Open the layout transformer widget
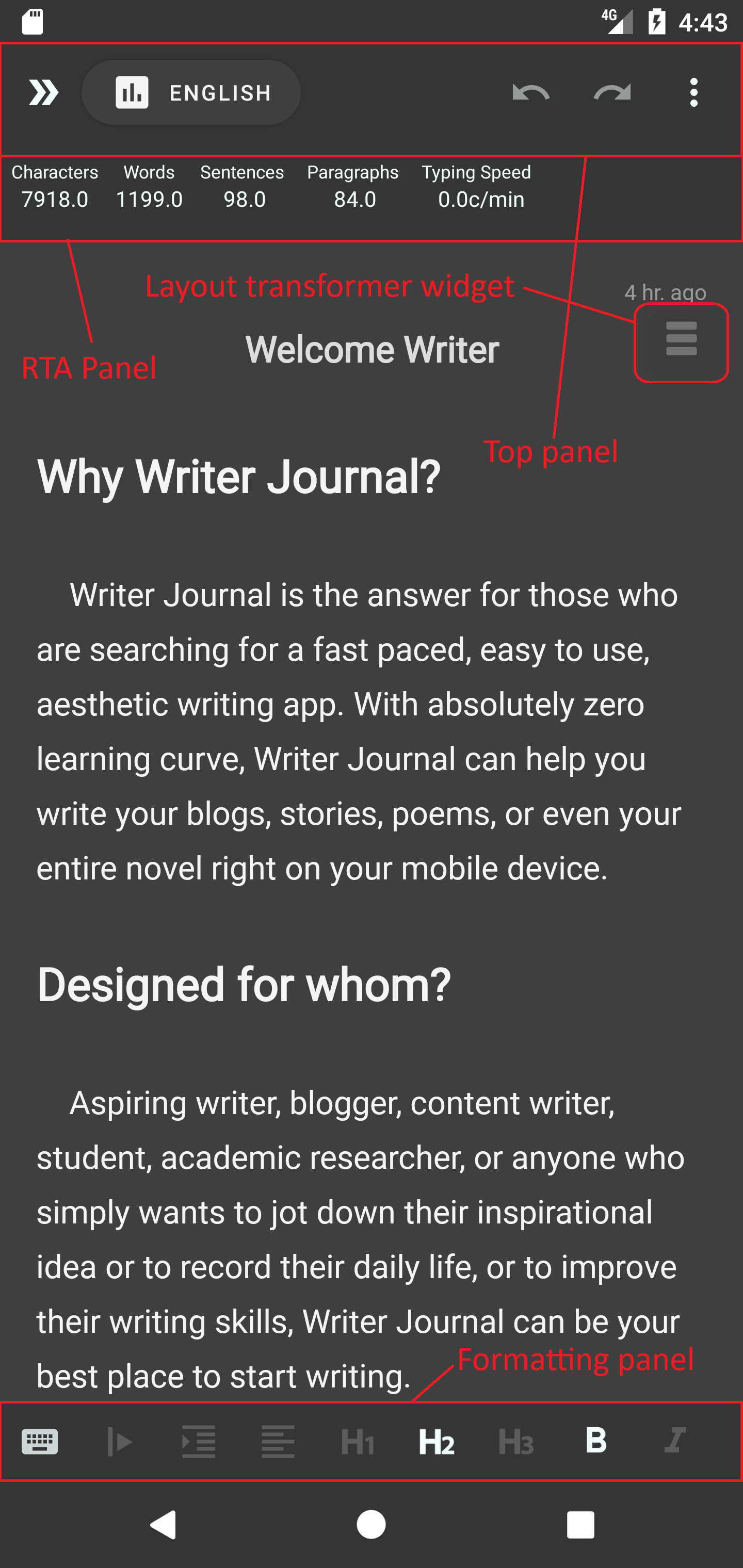The image size is (743, 1568). click(681, 341)
